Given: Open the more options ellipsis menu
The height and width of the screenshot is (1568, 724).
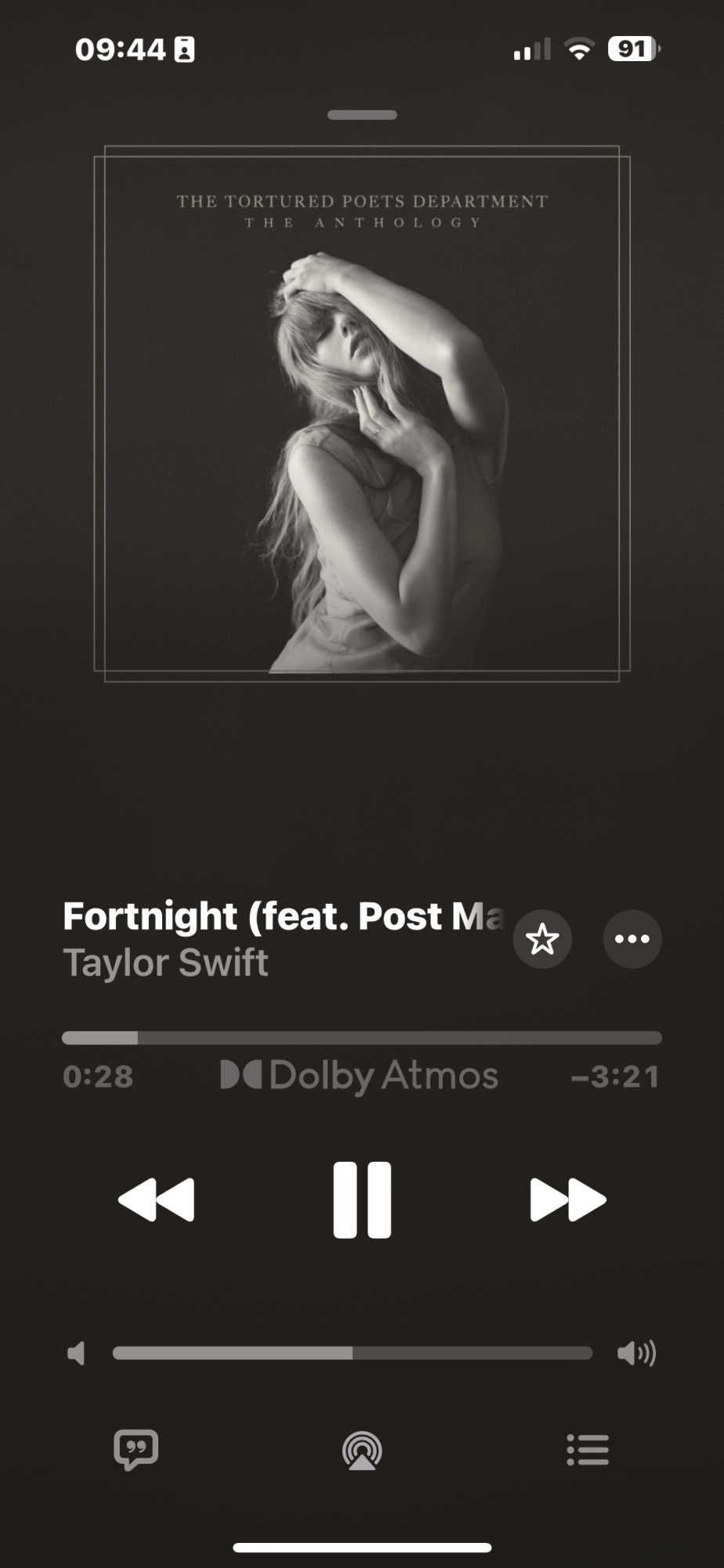Looking at the screenshot, I should click(632, 938).
